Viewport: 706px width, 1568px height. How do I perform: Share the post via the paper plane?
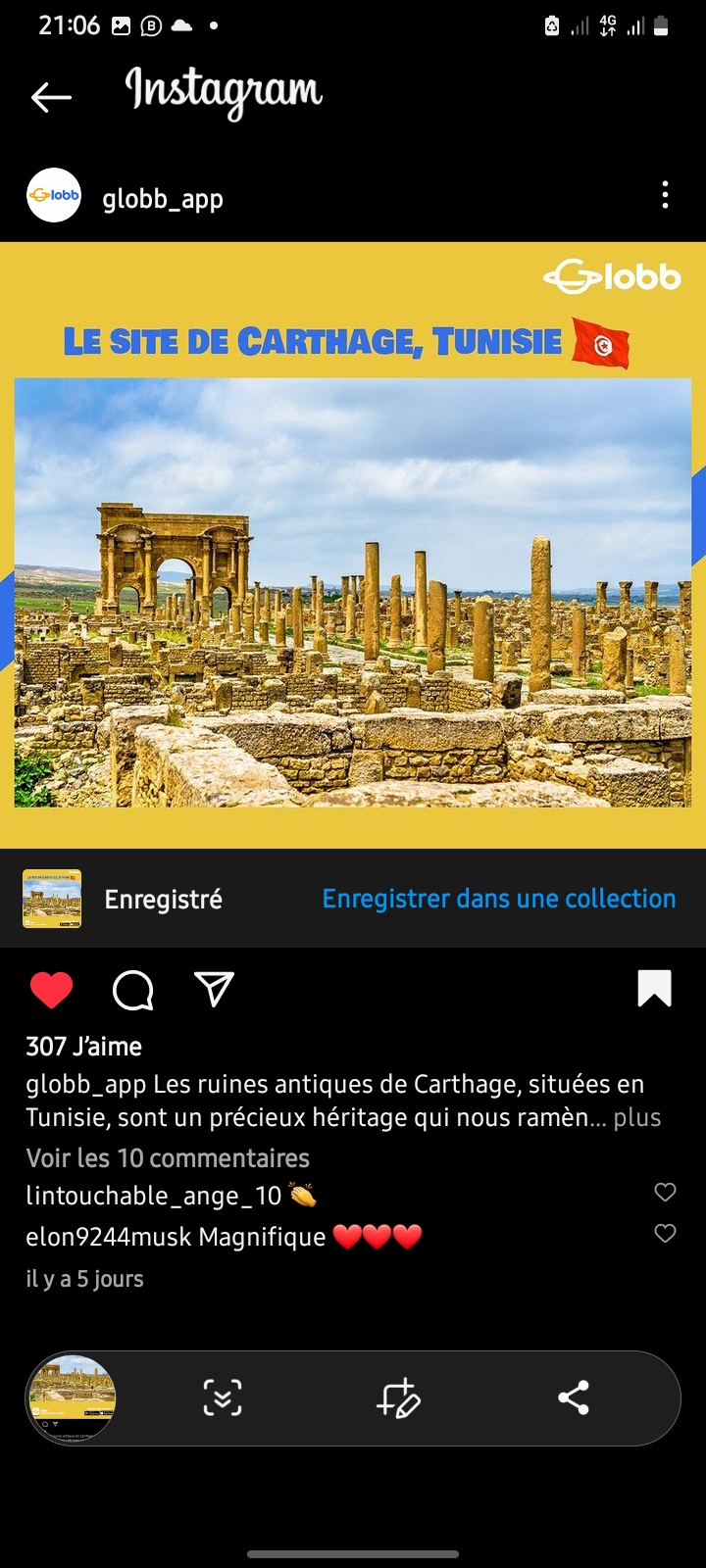point(214,990)
